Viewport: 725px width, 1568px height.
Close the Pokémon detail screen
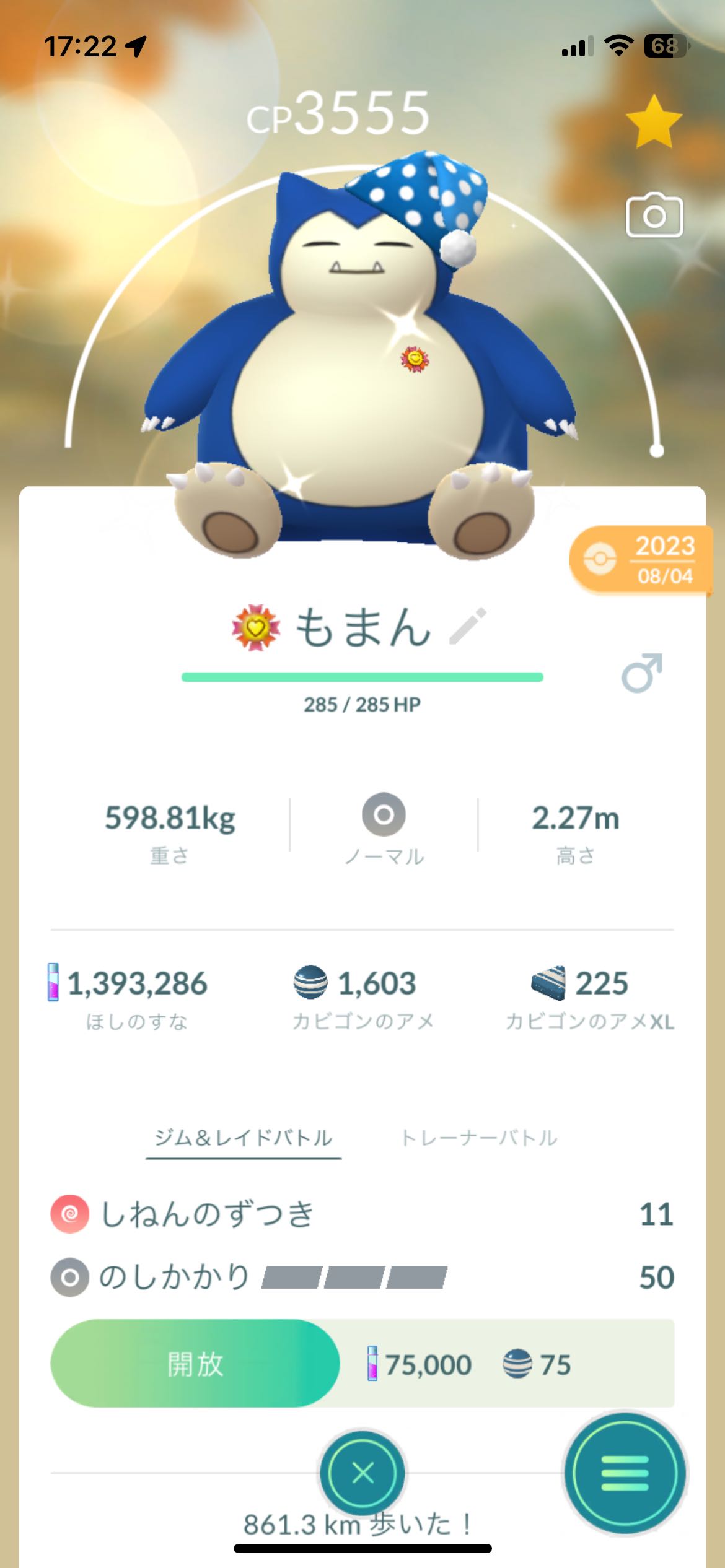point(362,1473)
